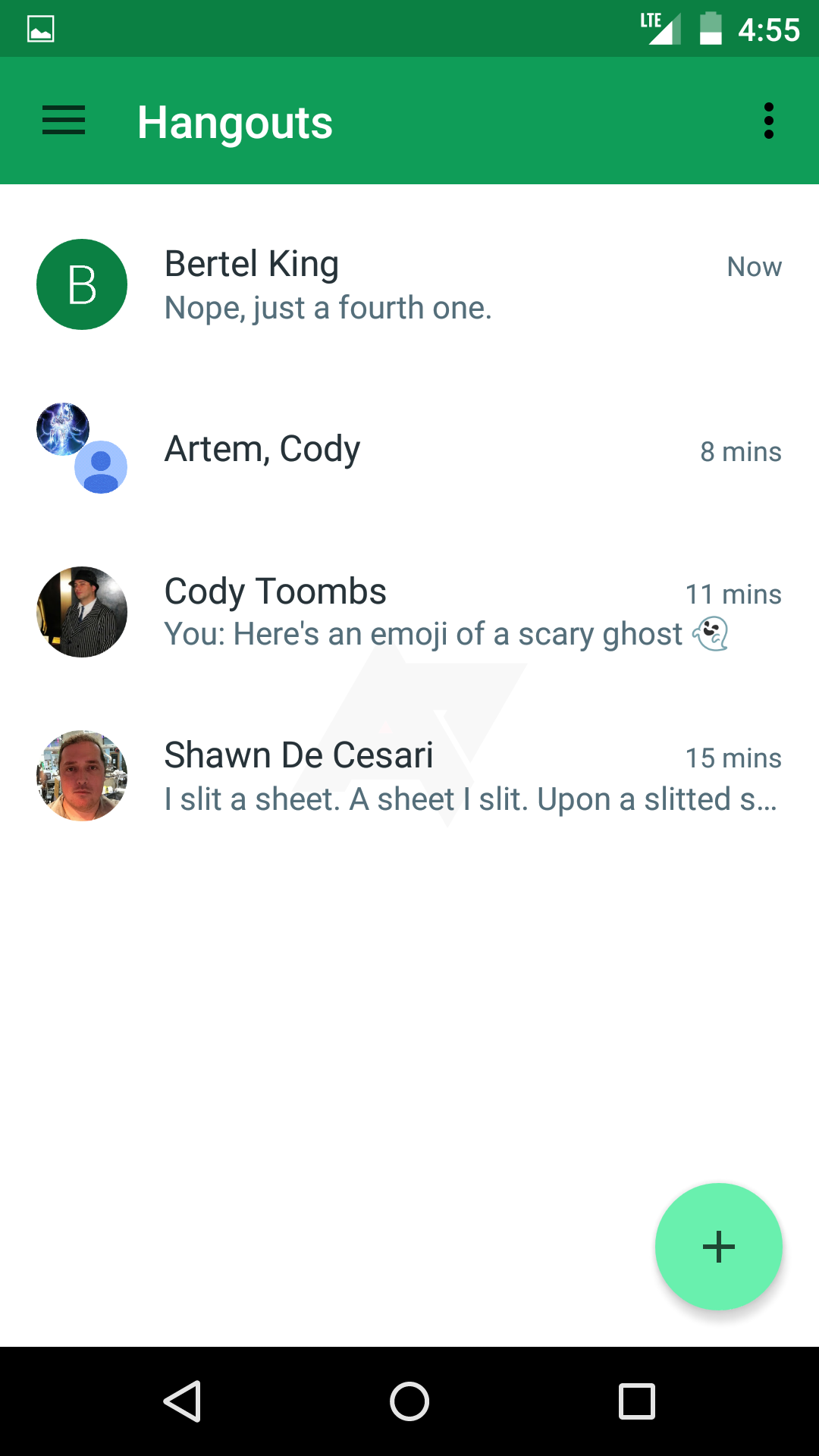Go to the home screen

point(409,1401)
